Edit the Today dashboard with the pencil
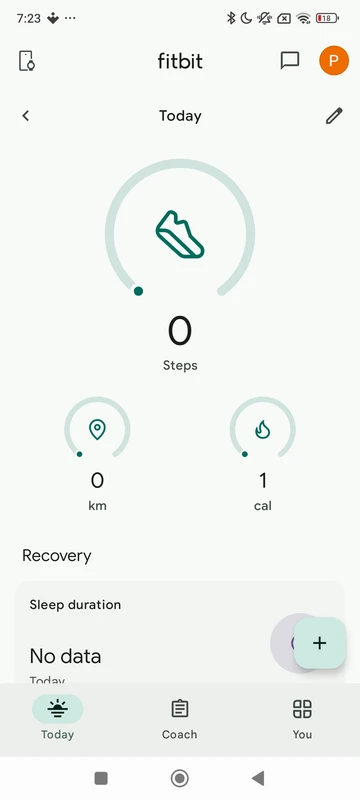Viewport: 360px width, 800px height. (x=335, y=116)
